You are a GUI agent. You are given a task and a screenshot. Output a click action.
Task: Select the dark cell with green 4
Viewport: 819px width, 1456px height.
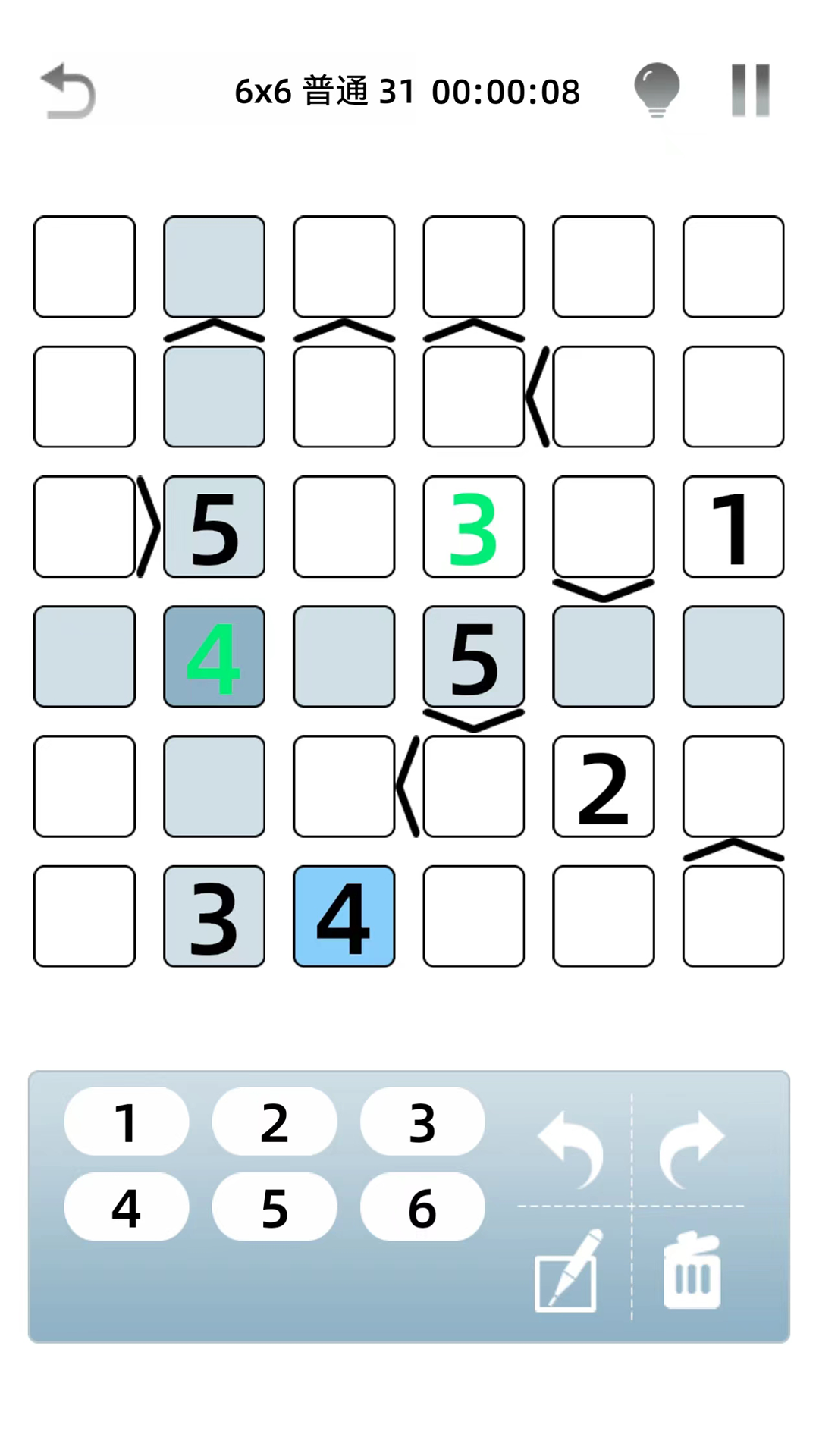coord(215,657)
